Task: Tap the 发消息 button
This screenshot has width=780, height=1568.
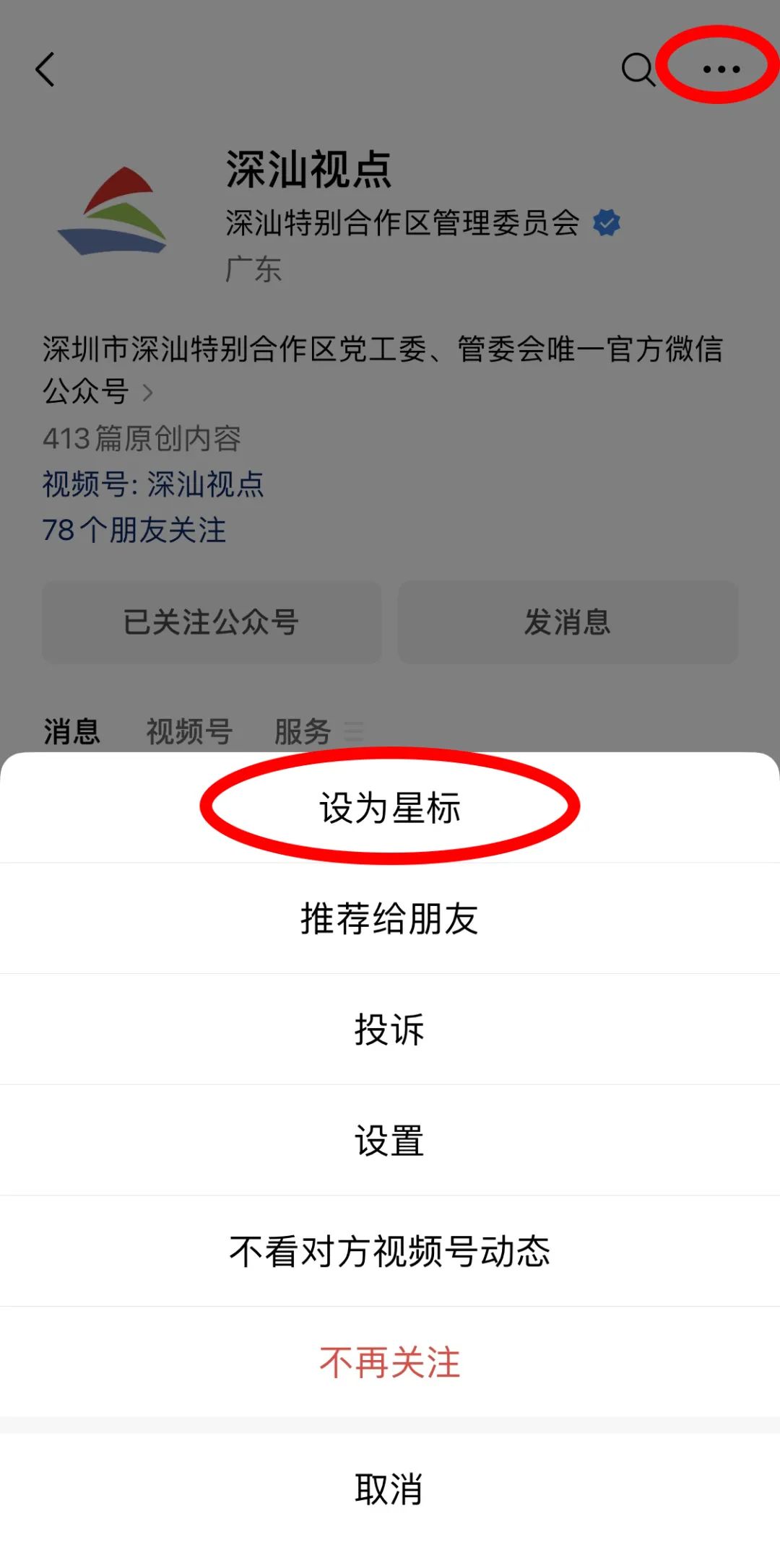Action: (568, 622)
